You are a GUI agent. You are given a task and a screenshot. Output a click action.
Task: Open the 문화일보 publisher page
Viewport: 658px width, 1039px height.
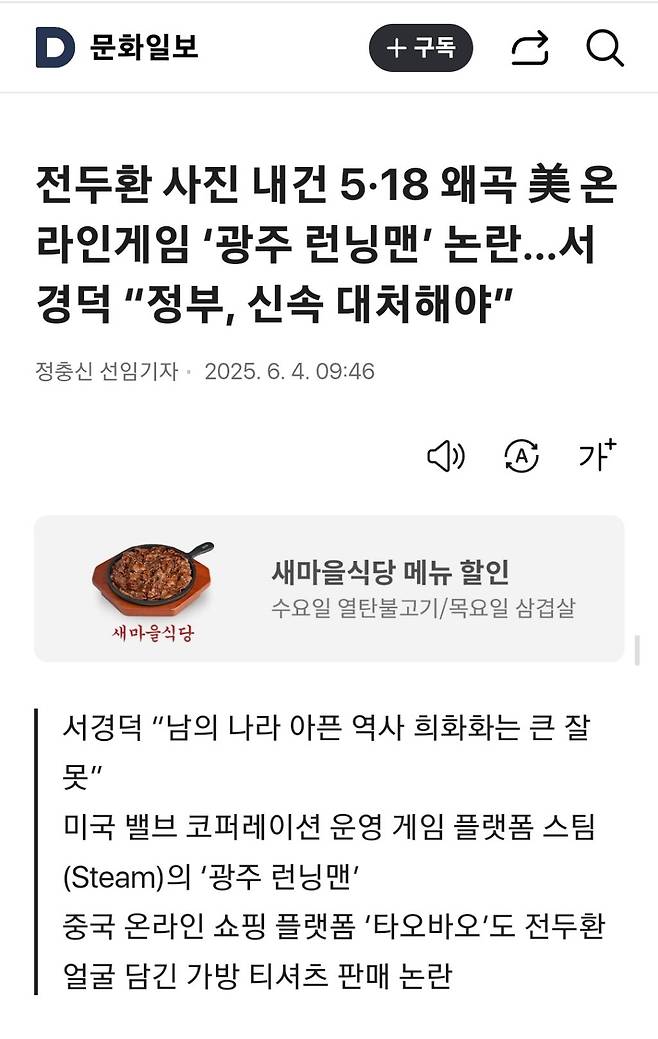coord(118,47)
